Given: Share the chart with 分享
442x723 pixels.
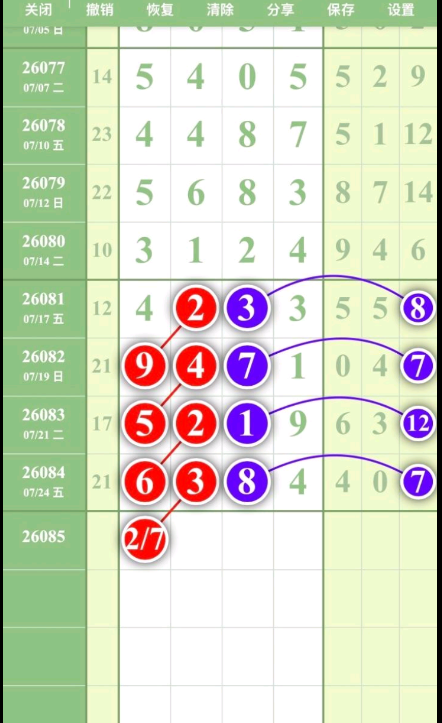Looking at the screenshot, I should [280, 10].
